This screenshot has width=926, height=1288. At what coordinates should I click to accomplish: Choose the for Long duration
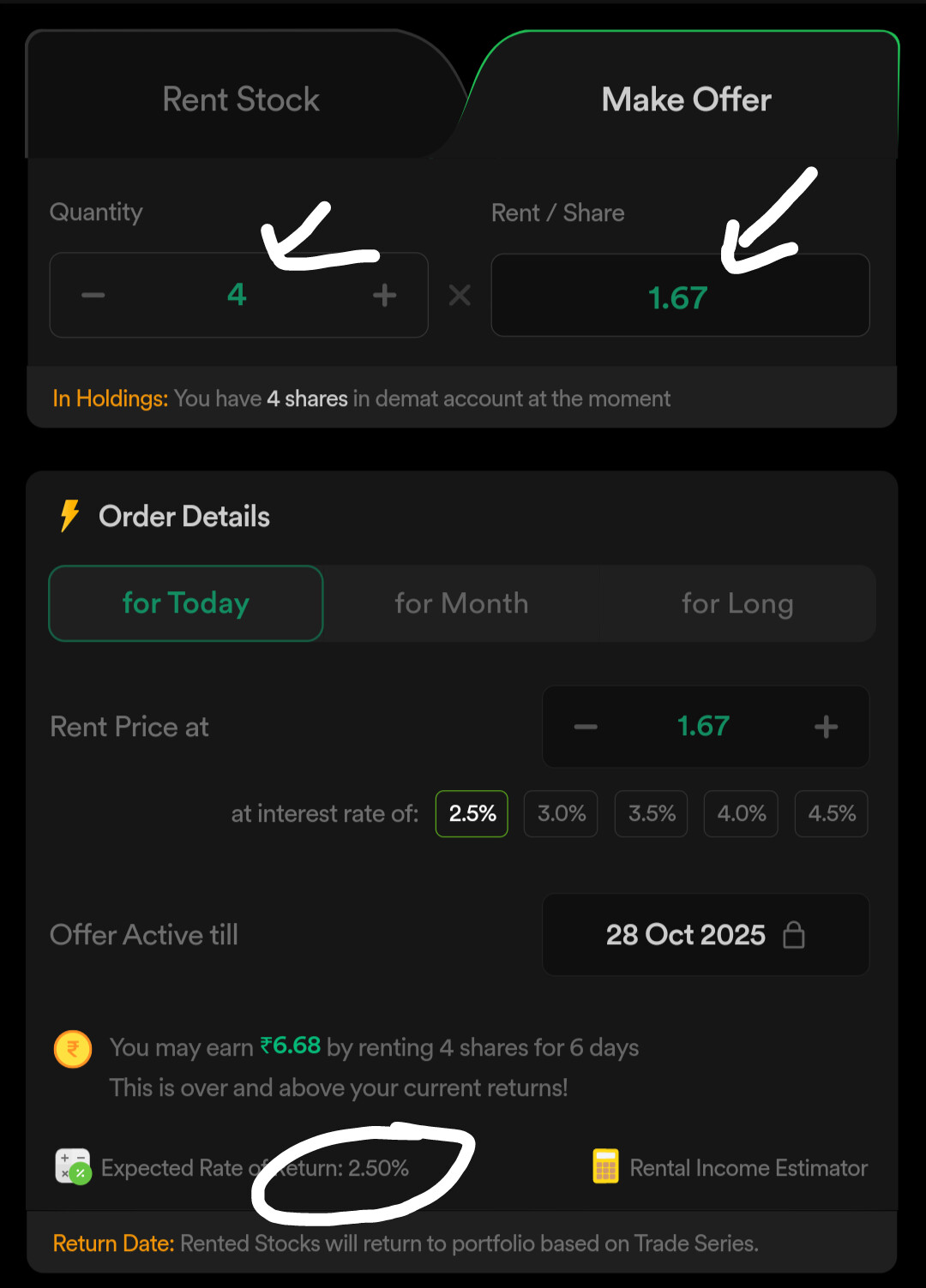pos(737,603)
